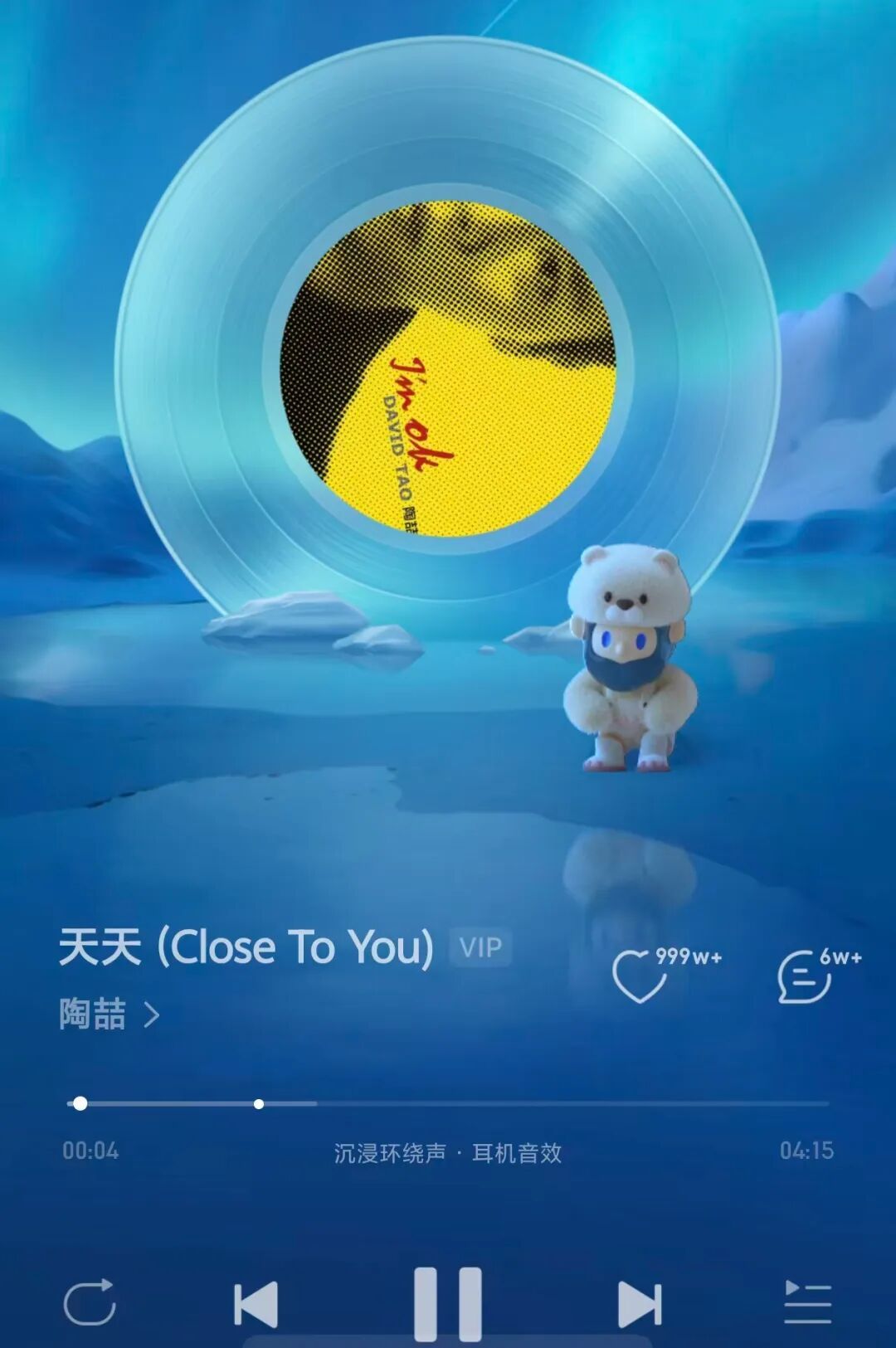Like the song with heart icon
896x1348 pixels.
[640, 976]
